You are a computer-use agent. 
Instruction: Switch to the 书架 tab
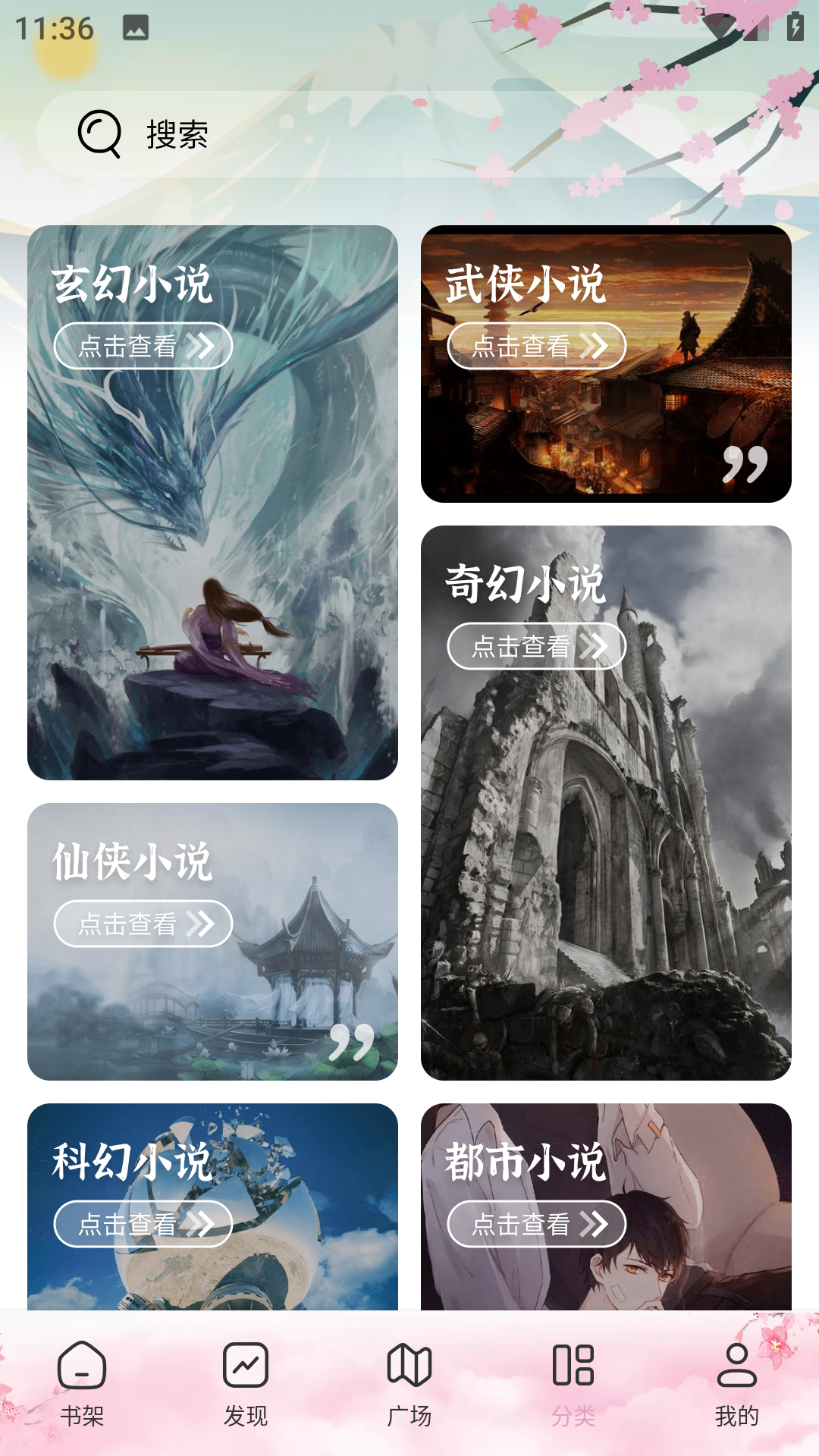[82, 1384]
